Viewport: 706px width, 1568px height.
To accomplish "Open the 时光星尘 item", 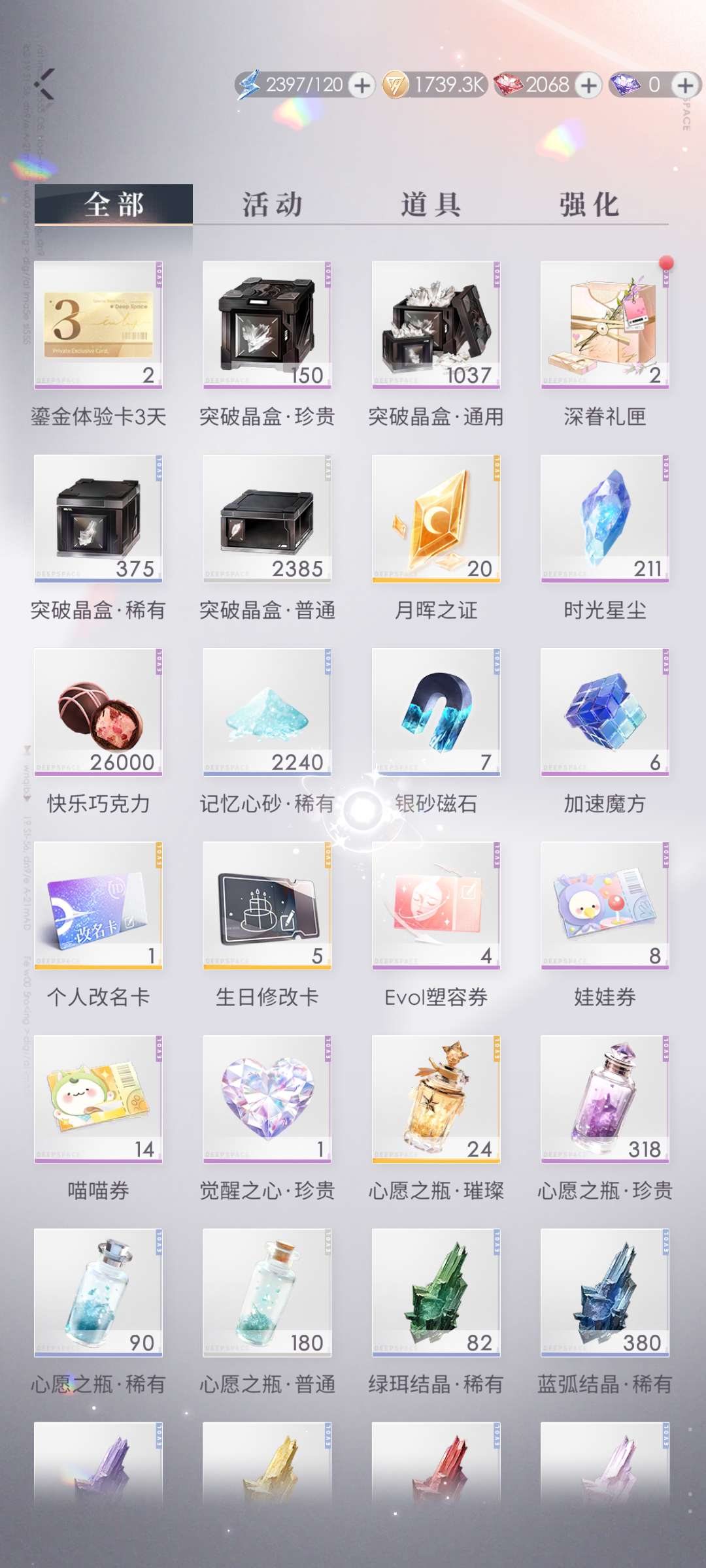I will [605, 518].
